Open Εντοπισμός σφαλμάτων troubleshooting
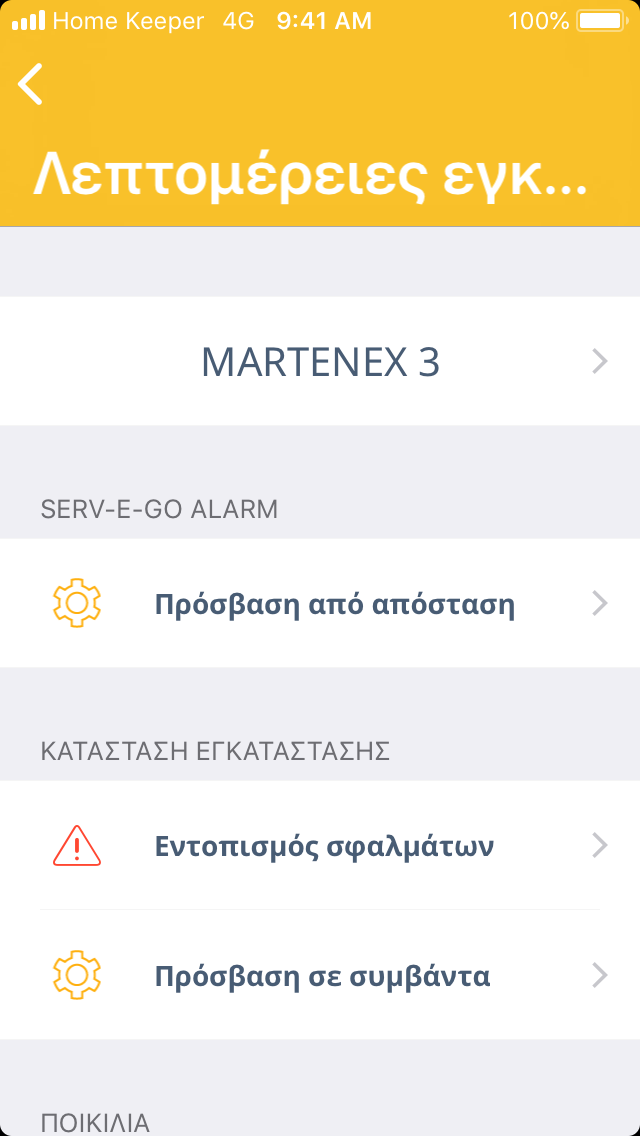The width and height of the screenshot is (640, 1136). coord(320,846)
